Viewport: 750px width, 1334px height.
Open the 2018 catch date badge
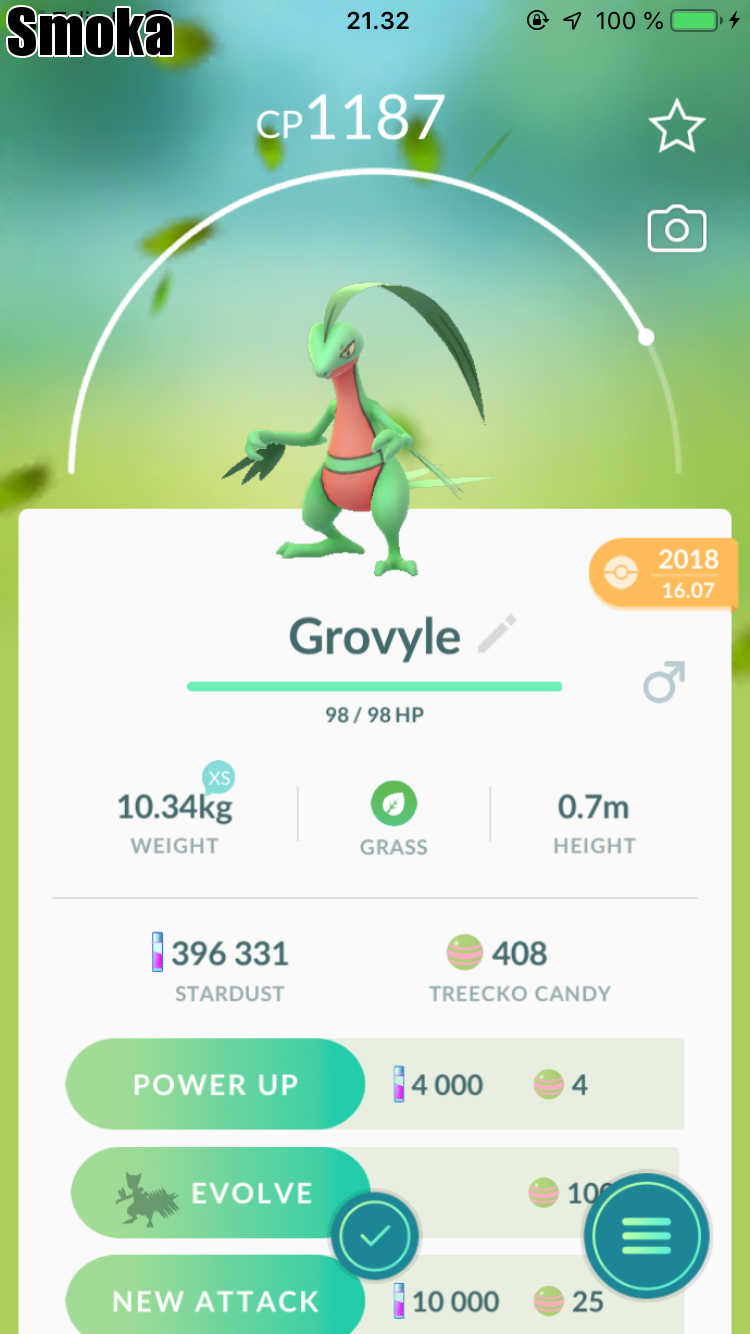click(x=665, y=573)
